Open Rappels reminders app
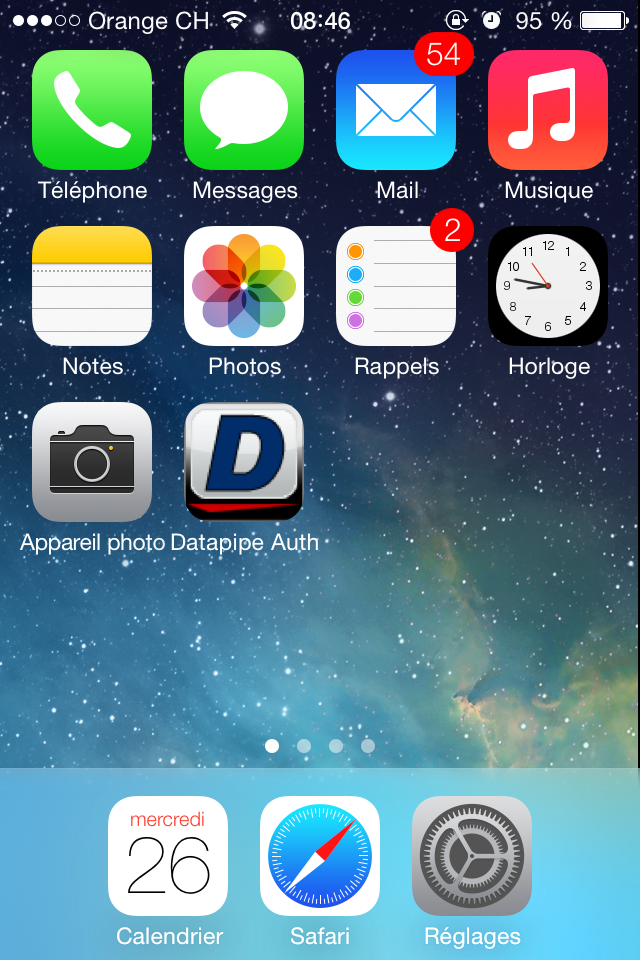This screenshot has height=960, width=640. click(x=396, y=286)
